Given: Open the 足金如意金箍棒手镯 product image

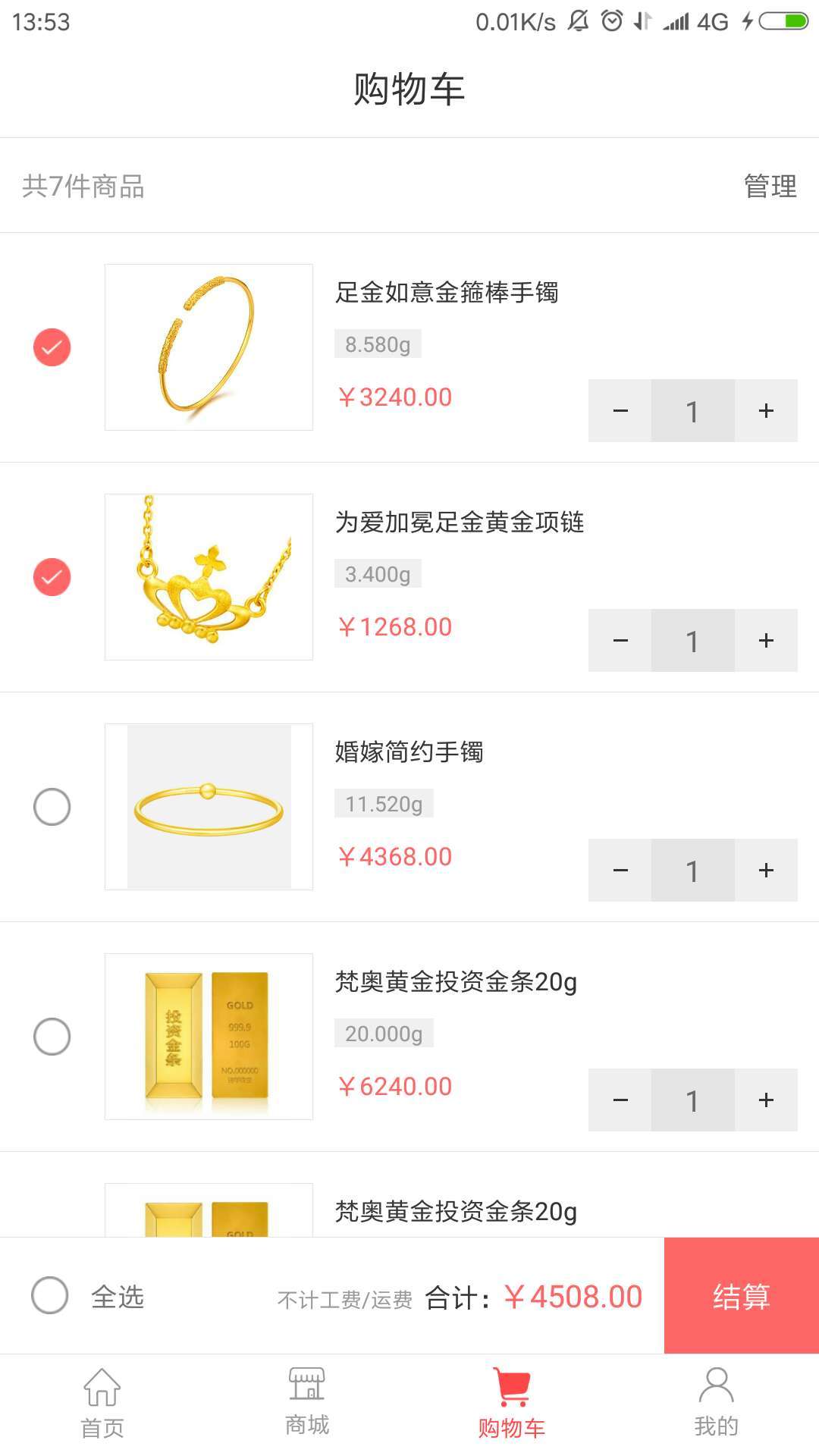Looking at the screenshot, I should (209, 347).
